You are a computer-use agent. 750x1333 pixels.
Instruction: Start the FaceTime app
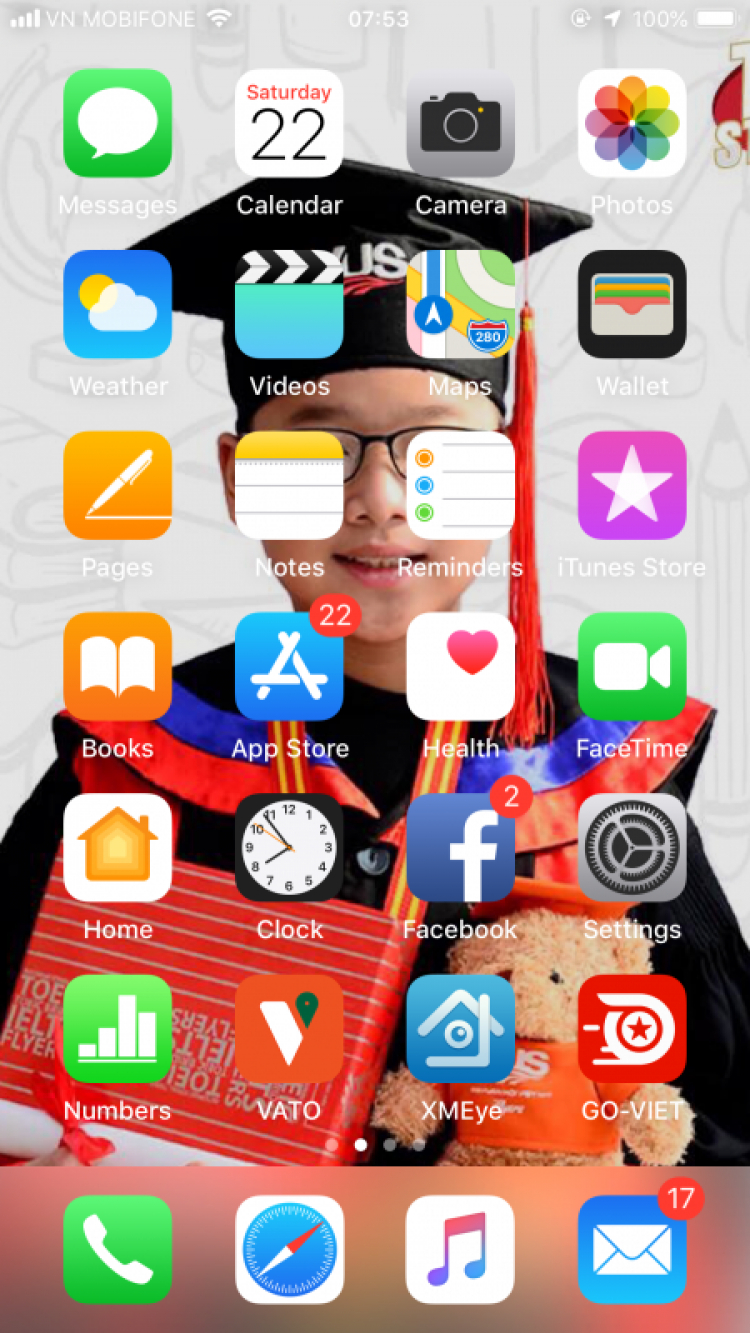(x=632, y=667)
